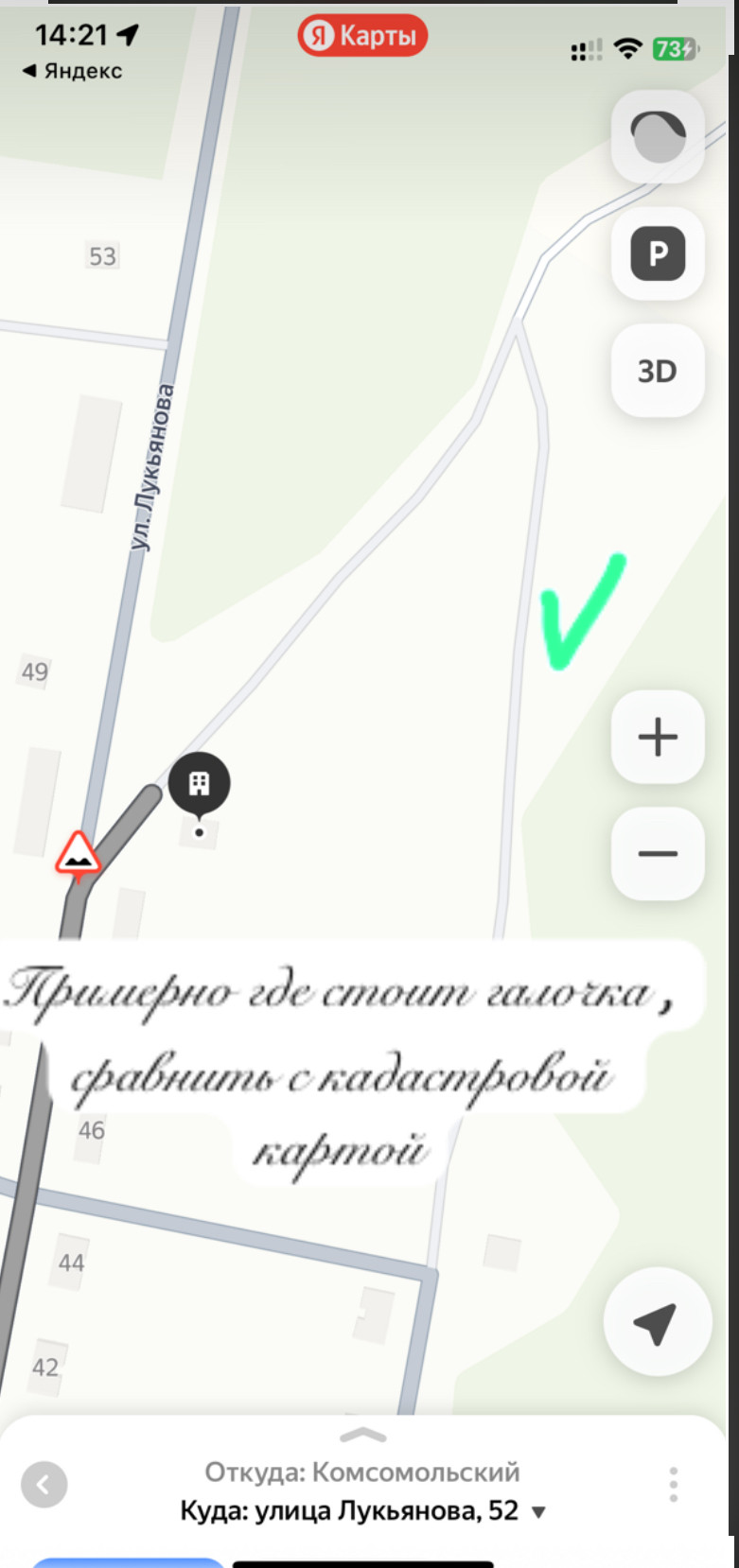
Task: Zoom out with the minus button
Action: (x=658, y=854)
